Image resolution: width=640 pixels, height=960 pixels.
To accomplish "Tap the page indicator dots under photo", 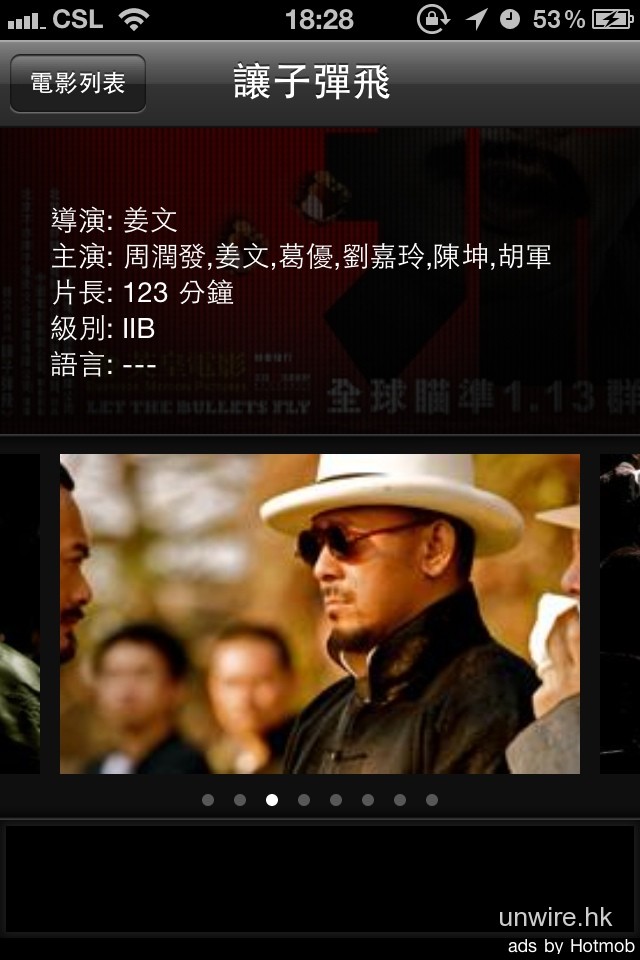I will tap(320, 800).
